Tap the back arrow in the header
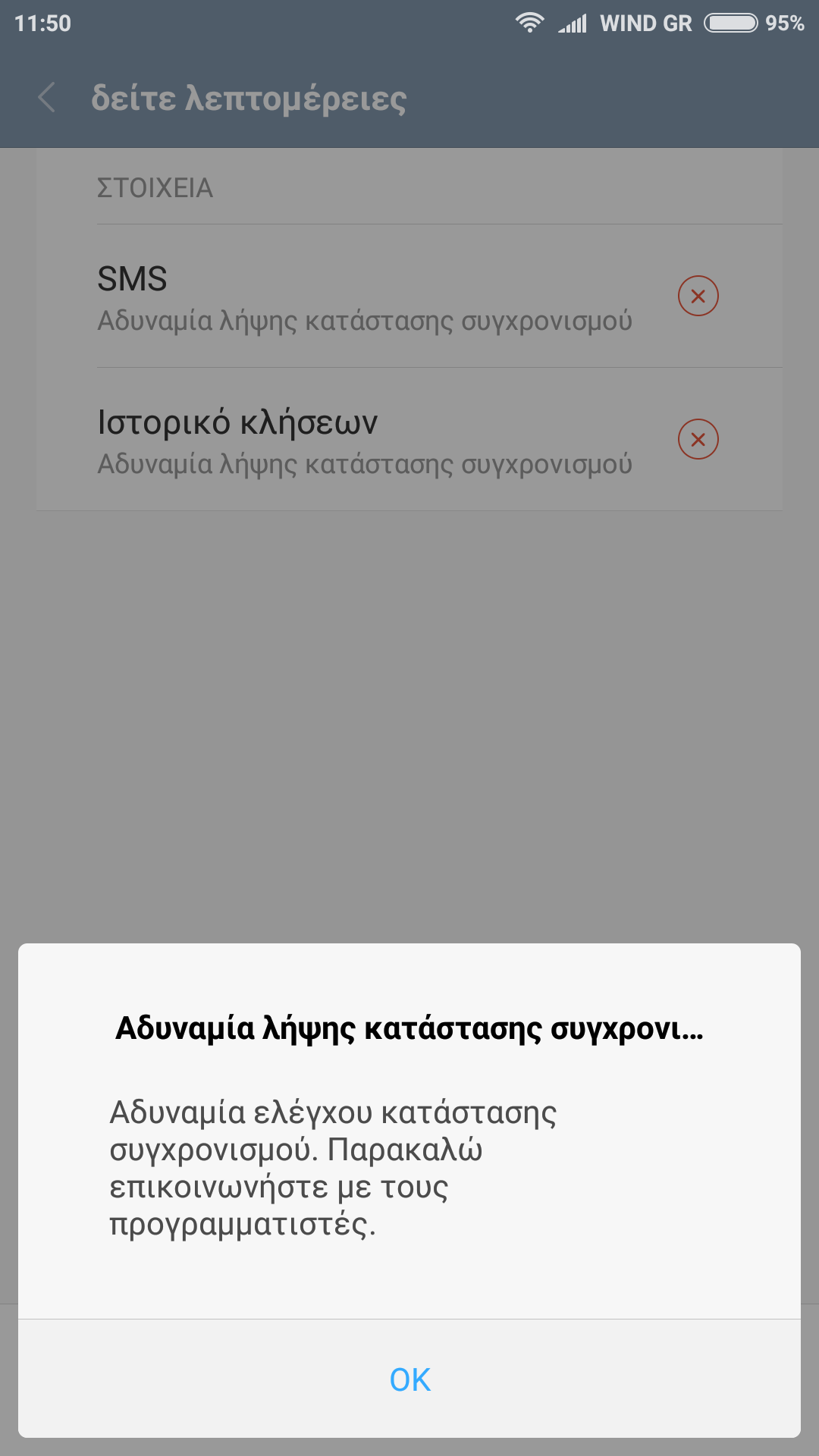The width and height of the screenshot is (819, 1456). tap(47, 99)
